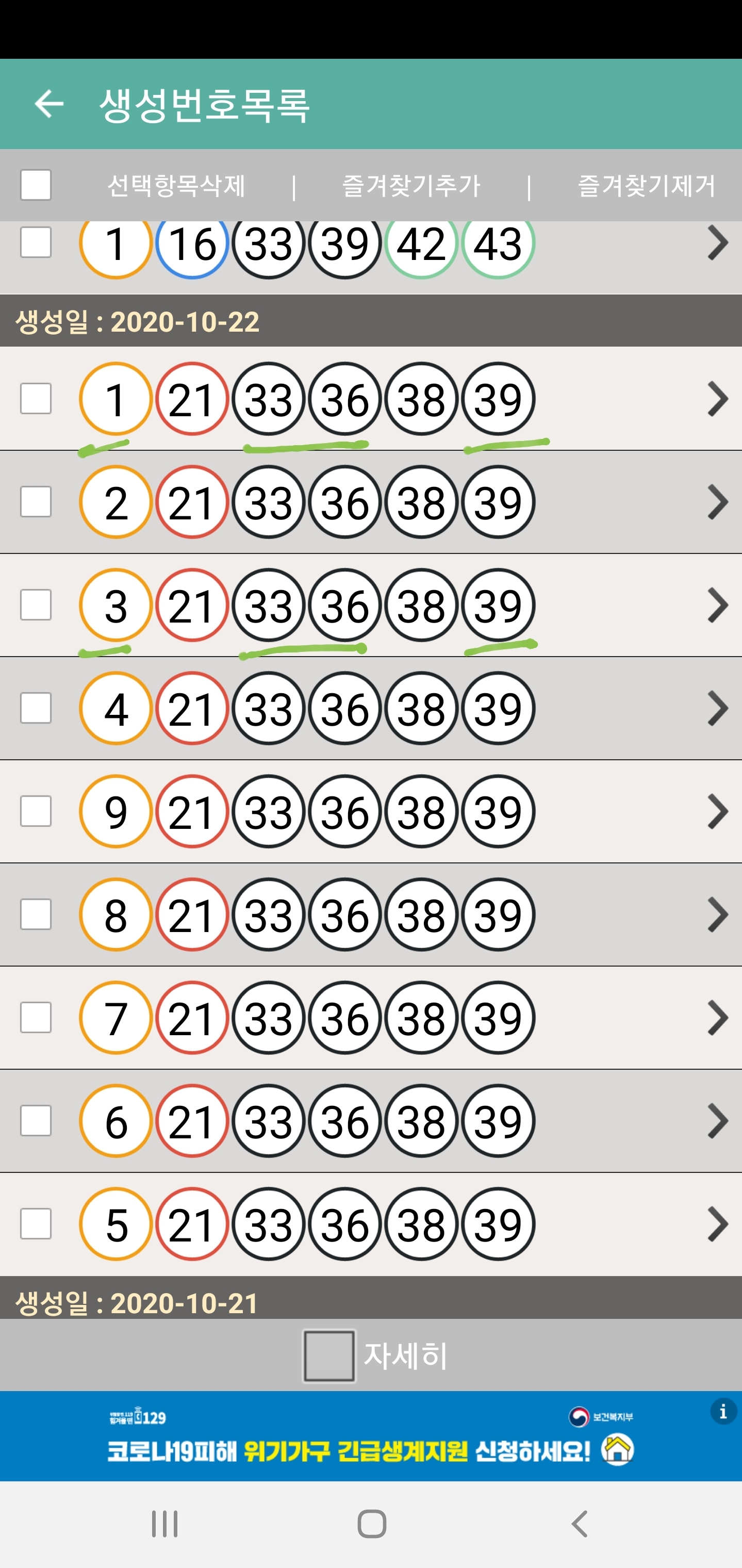Go back using the top arrow
This screenshot has height=1568, width=742.
48,104
